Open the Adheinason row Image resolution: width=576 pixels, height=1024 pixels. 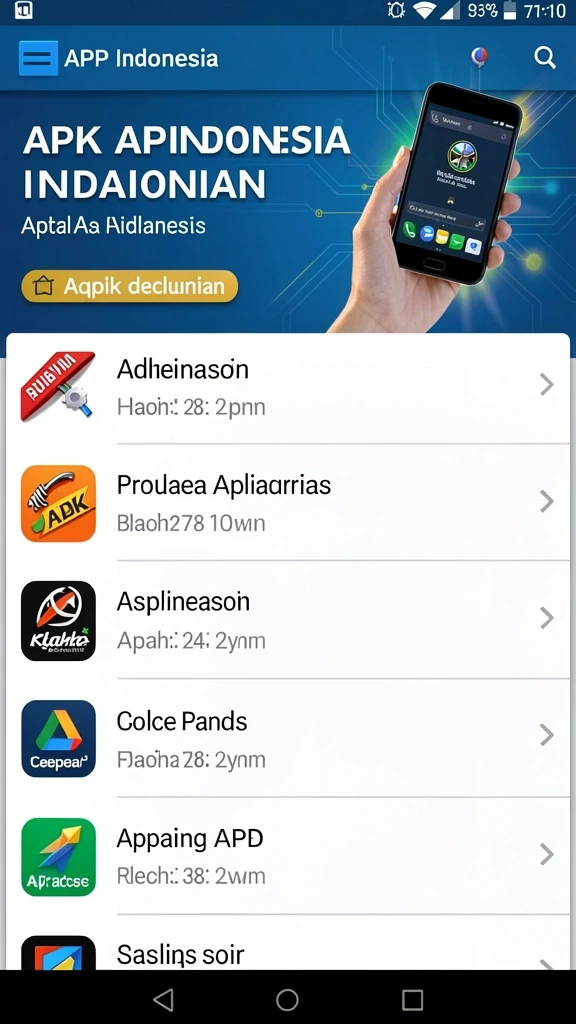point(288,387)
